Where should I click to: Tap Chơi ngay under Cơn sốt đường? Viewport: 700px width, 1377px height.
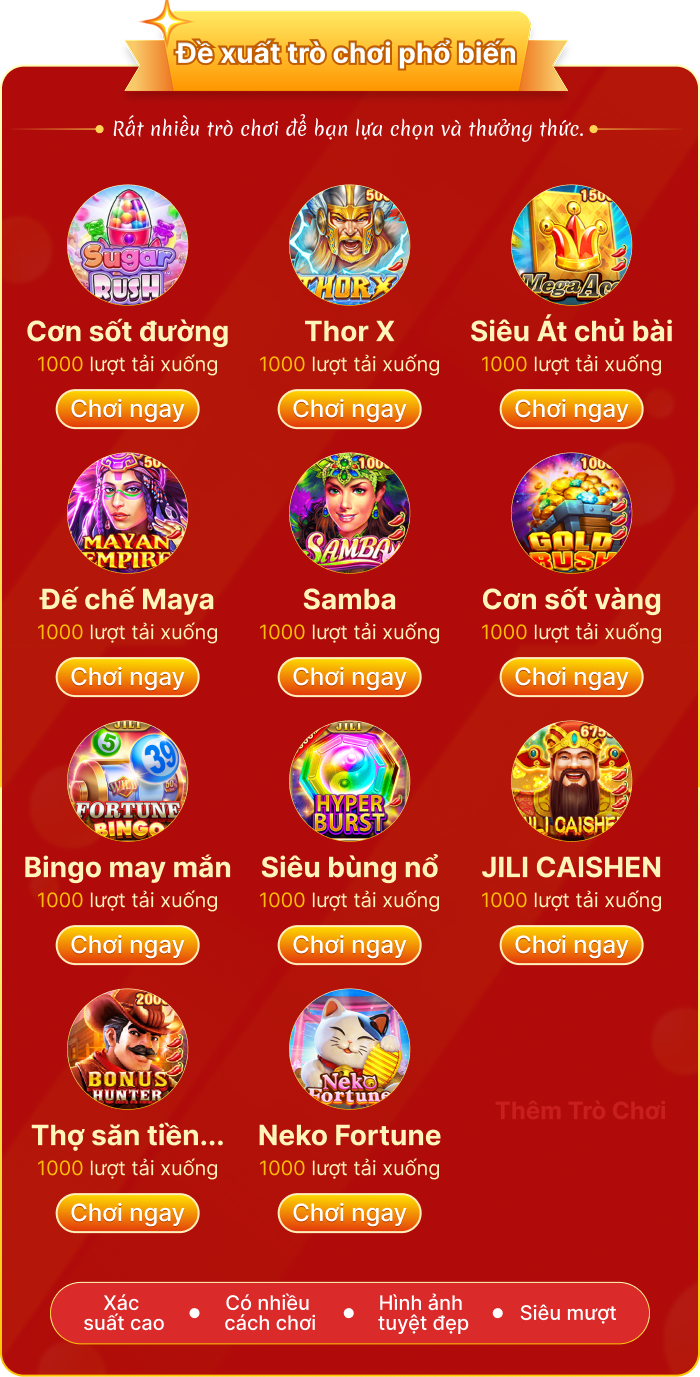pos(127,409)
